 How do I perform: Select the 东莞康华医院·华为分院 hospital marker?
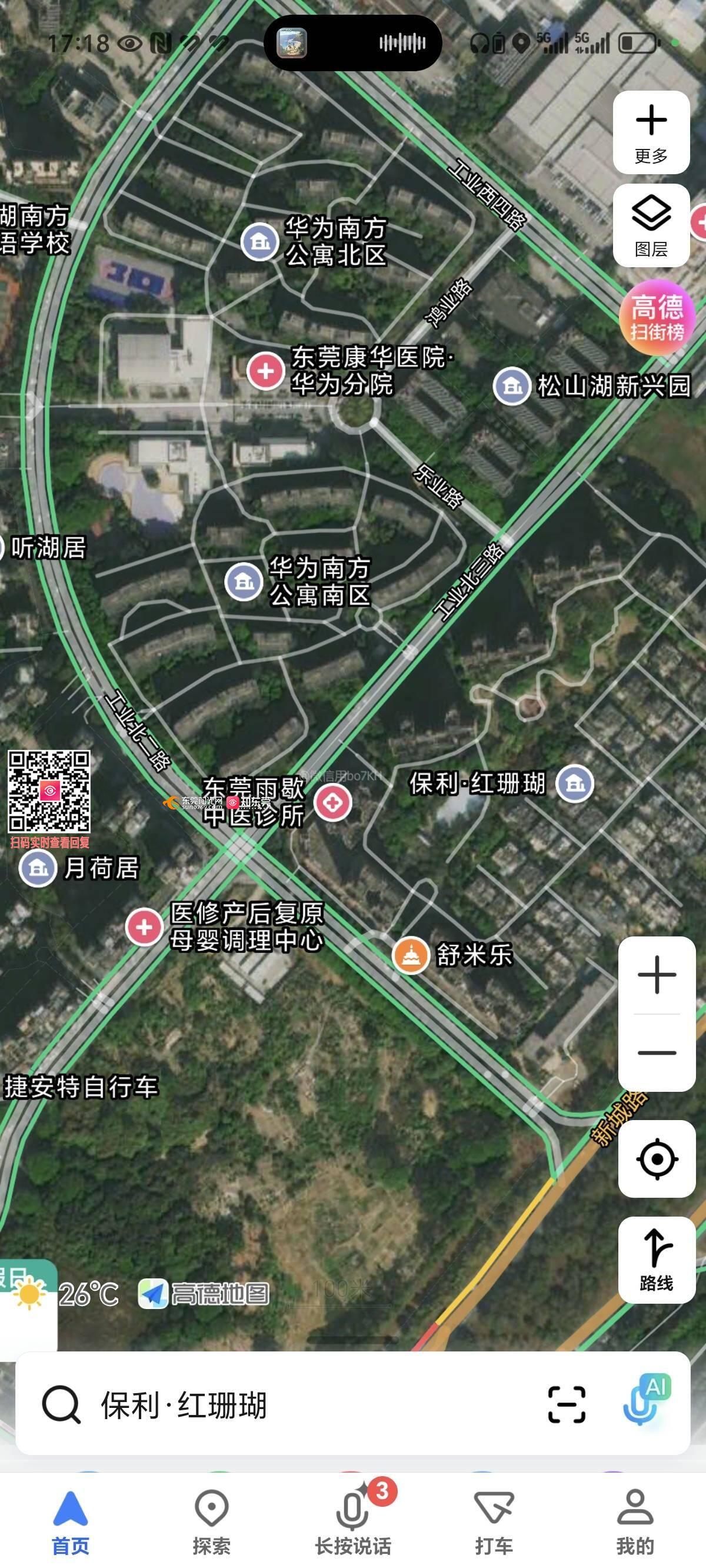point(266,371)
